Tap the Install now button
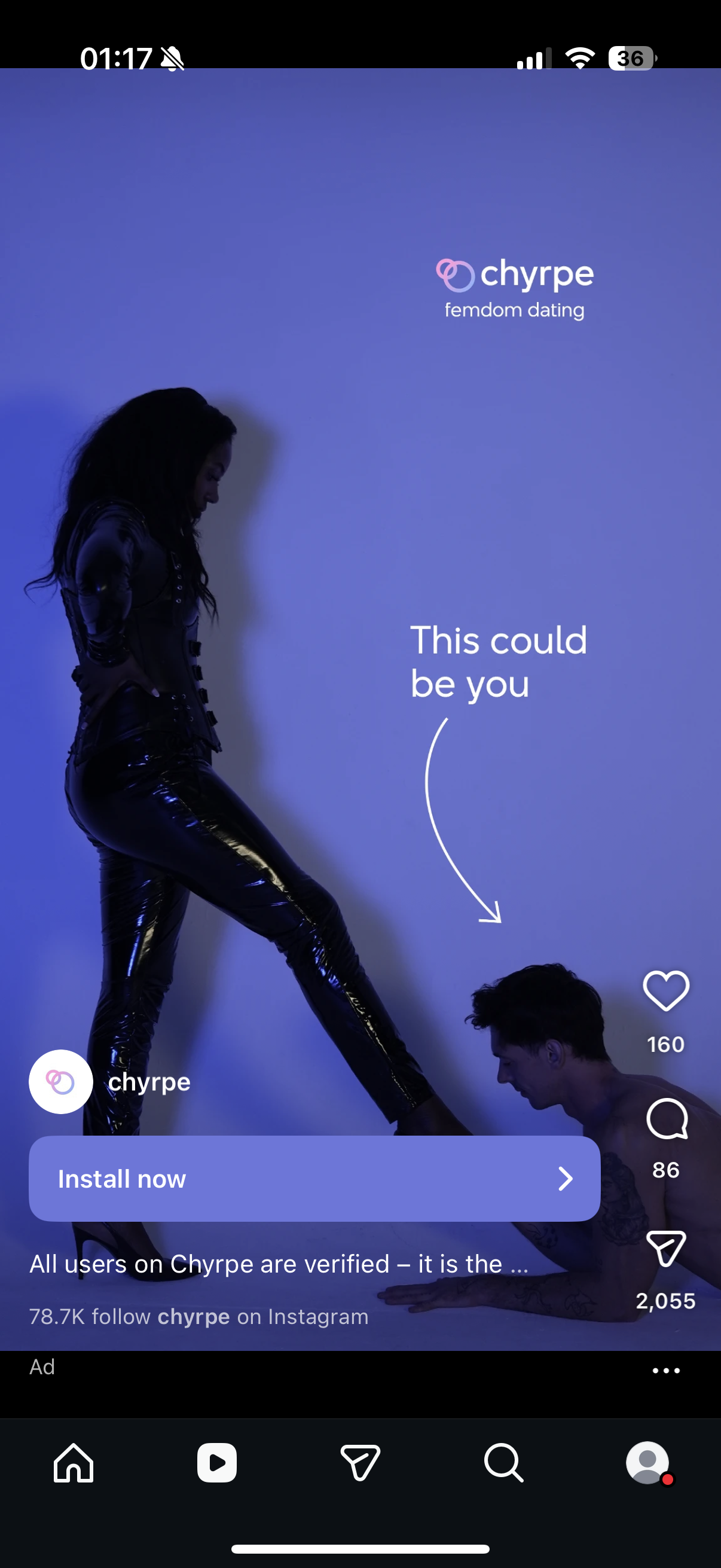 coord(314,1179)
